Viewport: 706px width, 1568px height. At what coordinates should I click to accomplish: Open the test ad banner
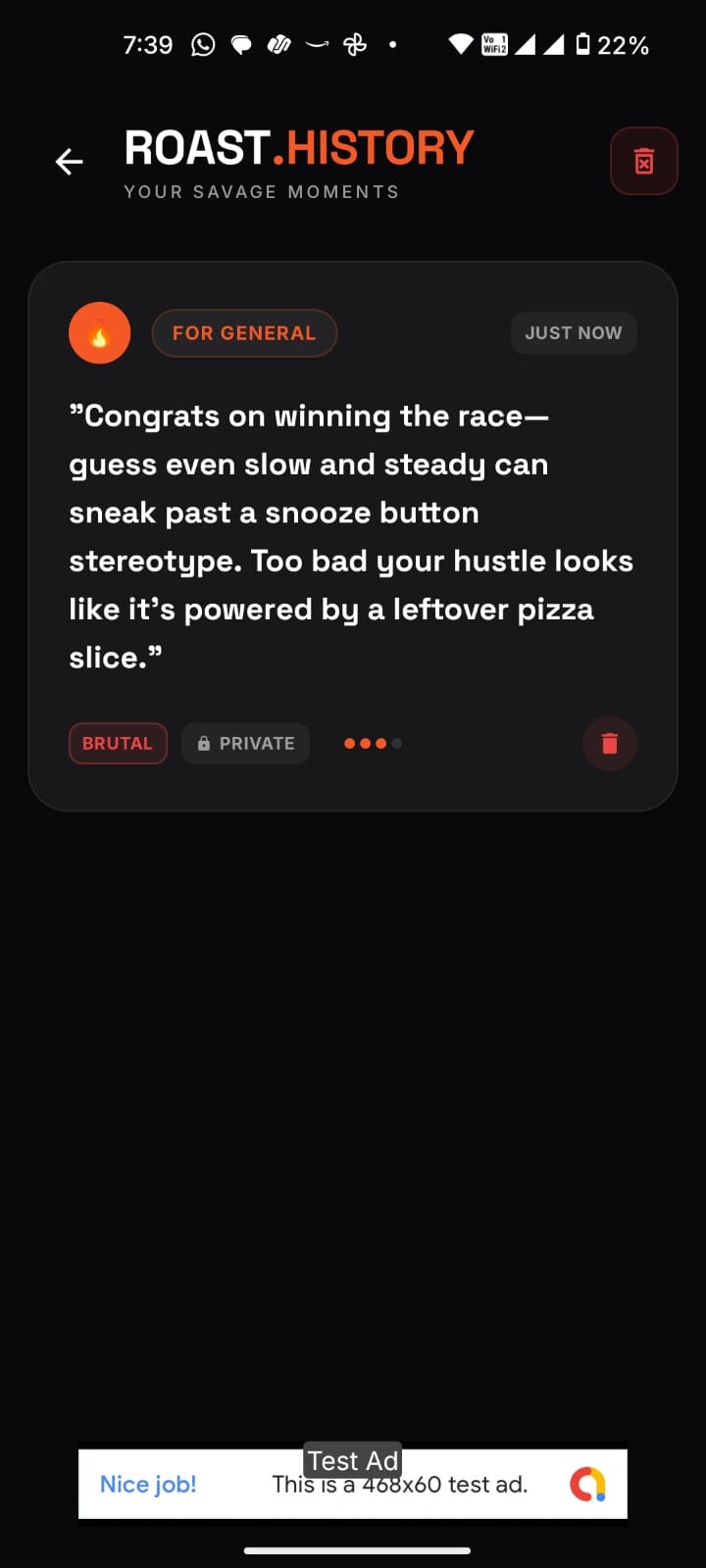pyautogui.click(x=353, y=1485)
